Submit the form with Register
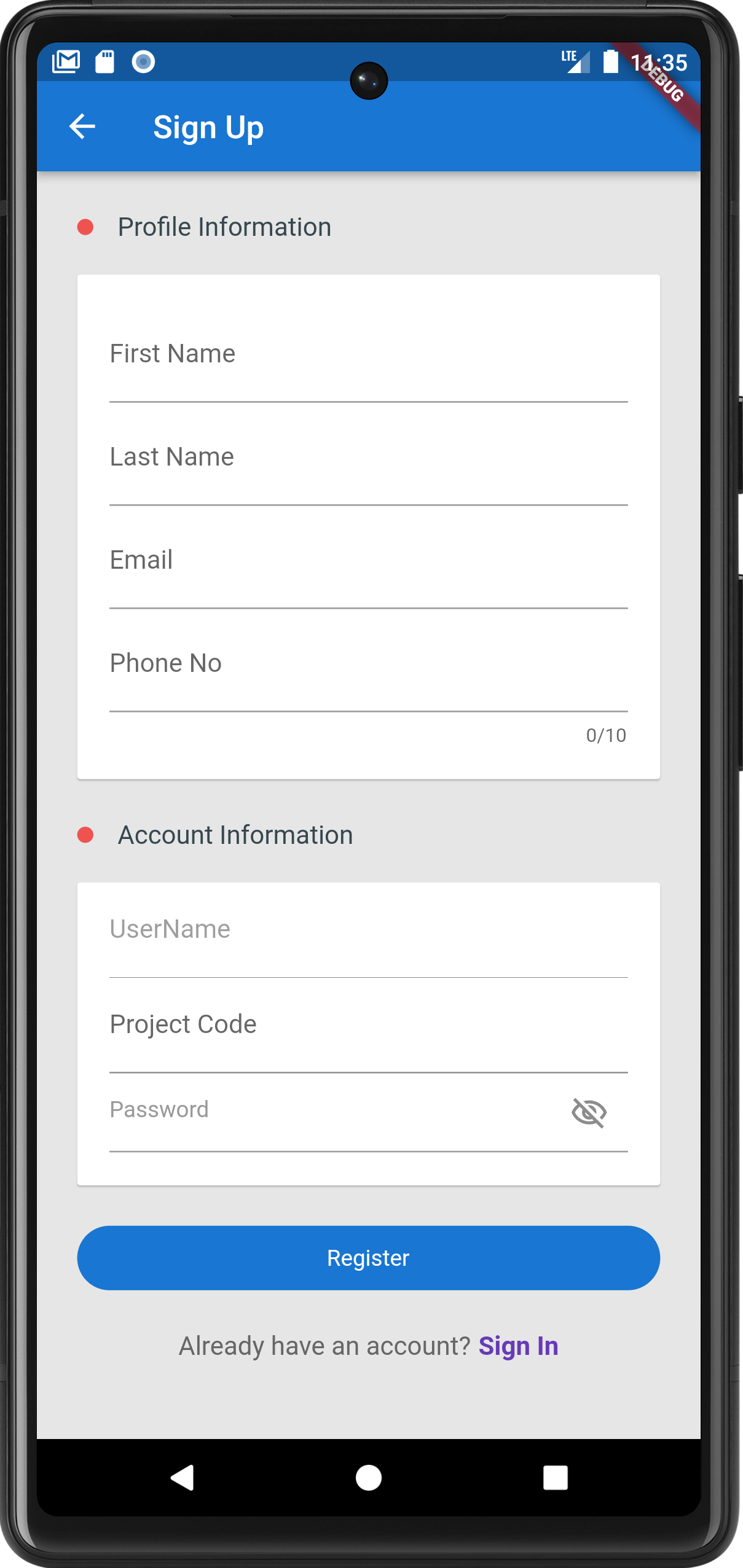The image size is (743, 1568). (x=368, y=1258)
